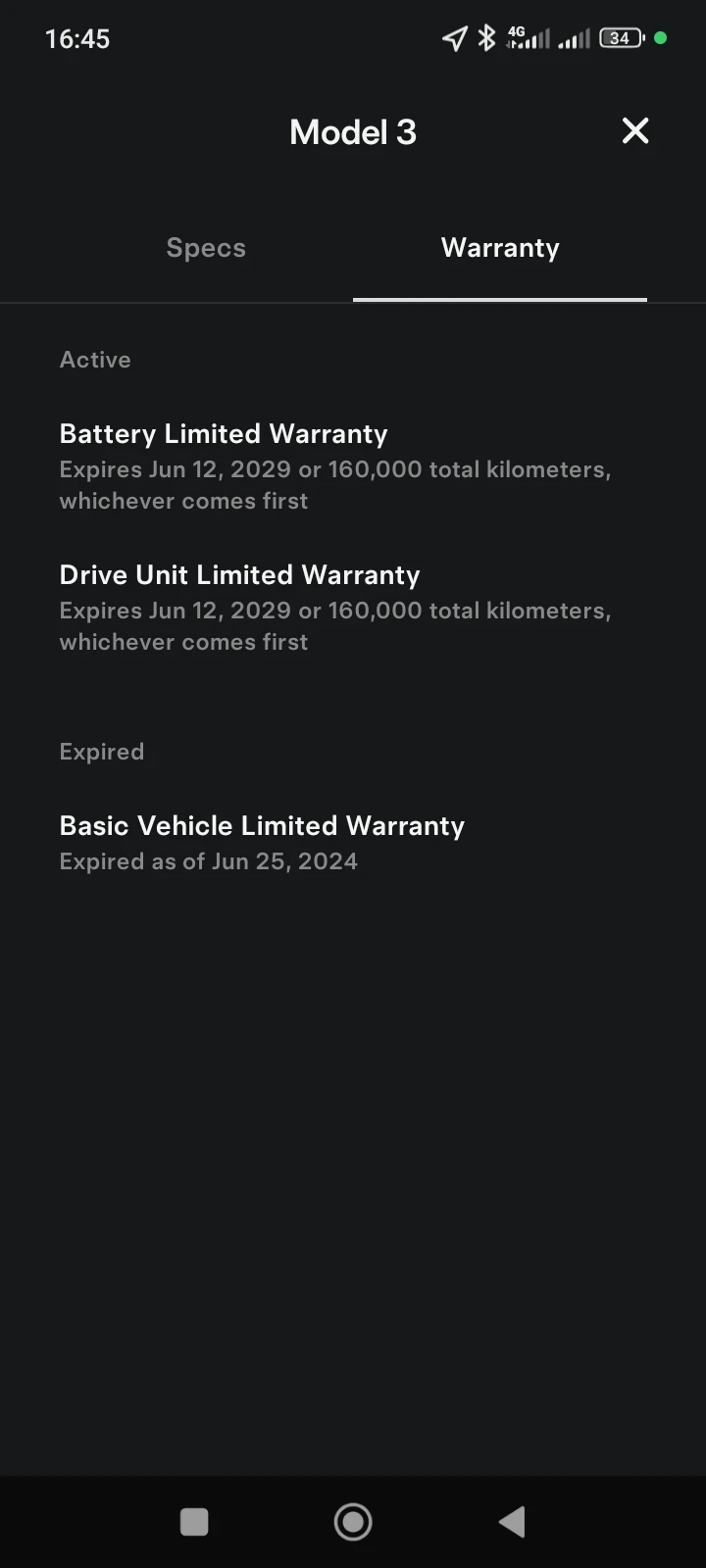This screenshot has width=706, height=1568.
Task: Tap the clock showing 16:45
Action: (77, 38)
